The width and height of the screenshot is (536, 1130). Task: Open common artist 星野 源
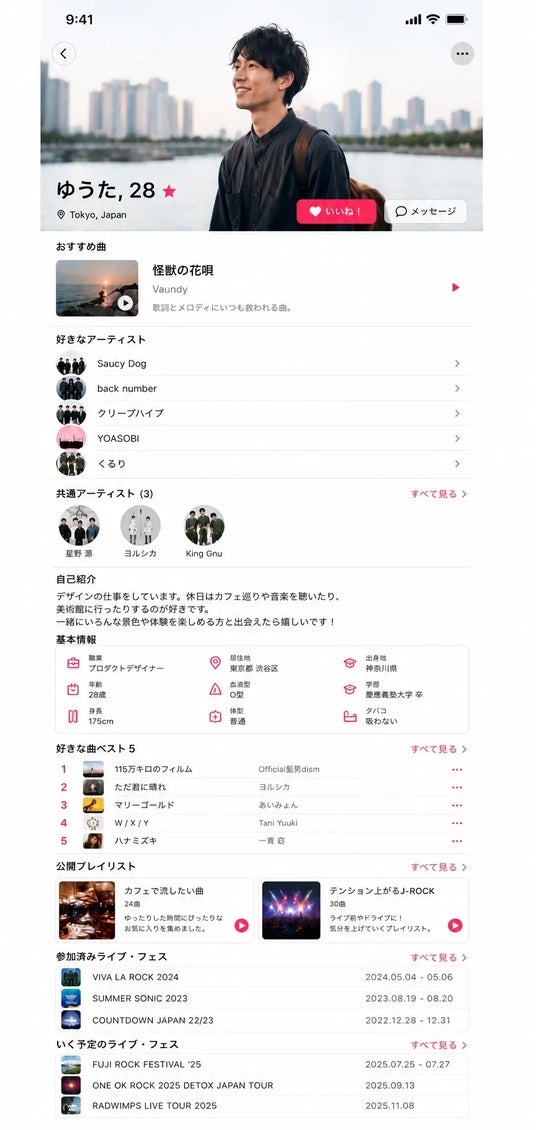click(x=79, y=532)
